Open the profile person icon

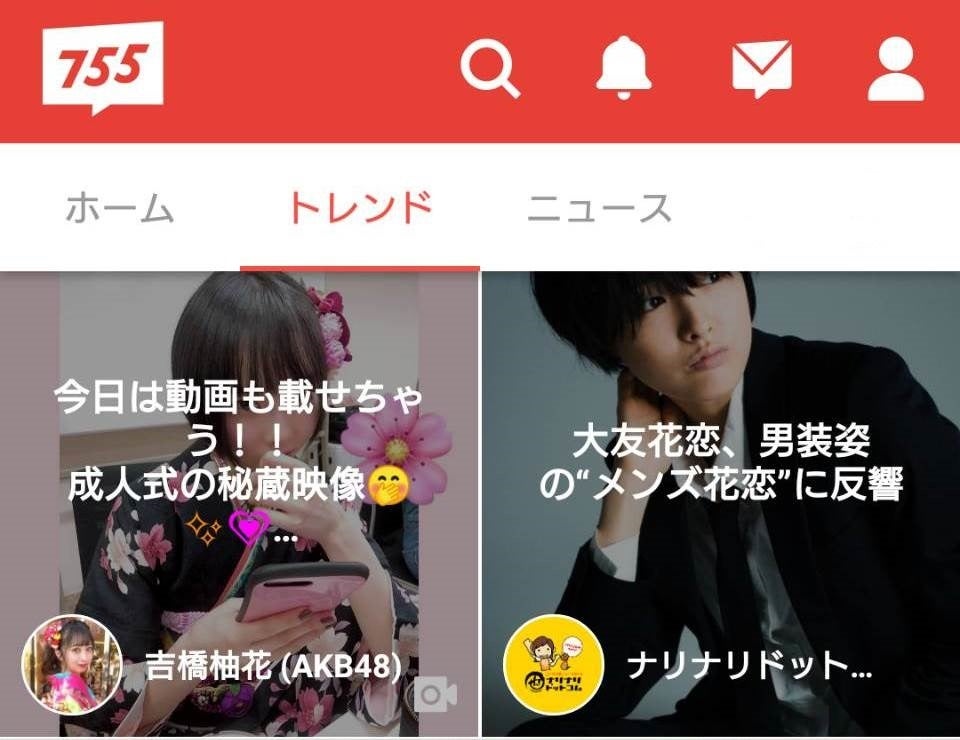(895, 69)
